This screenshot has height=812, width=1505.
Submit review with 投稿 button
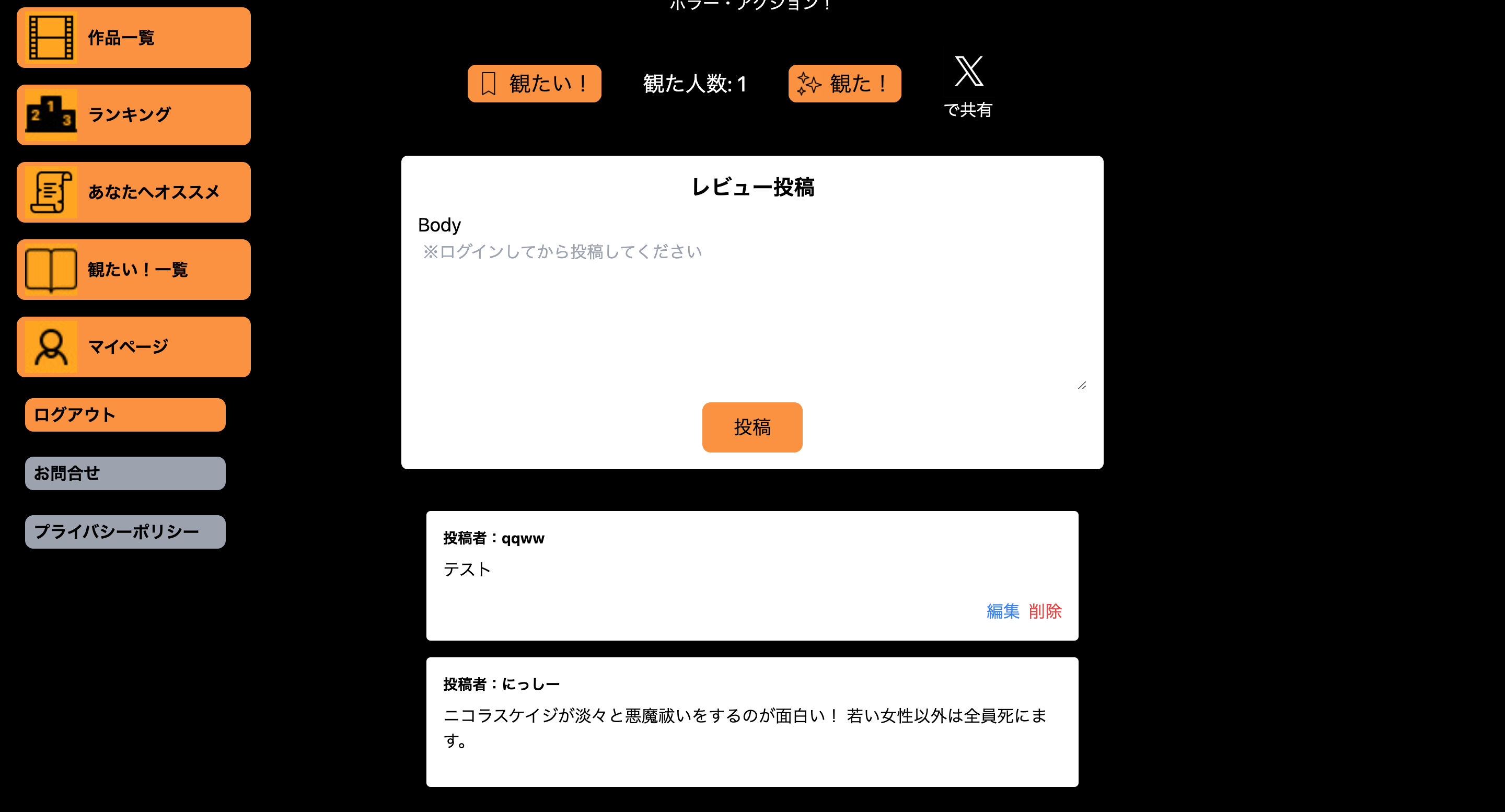pos(752,427)
